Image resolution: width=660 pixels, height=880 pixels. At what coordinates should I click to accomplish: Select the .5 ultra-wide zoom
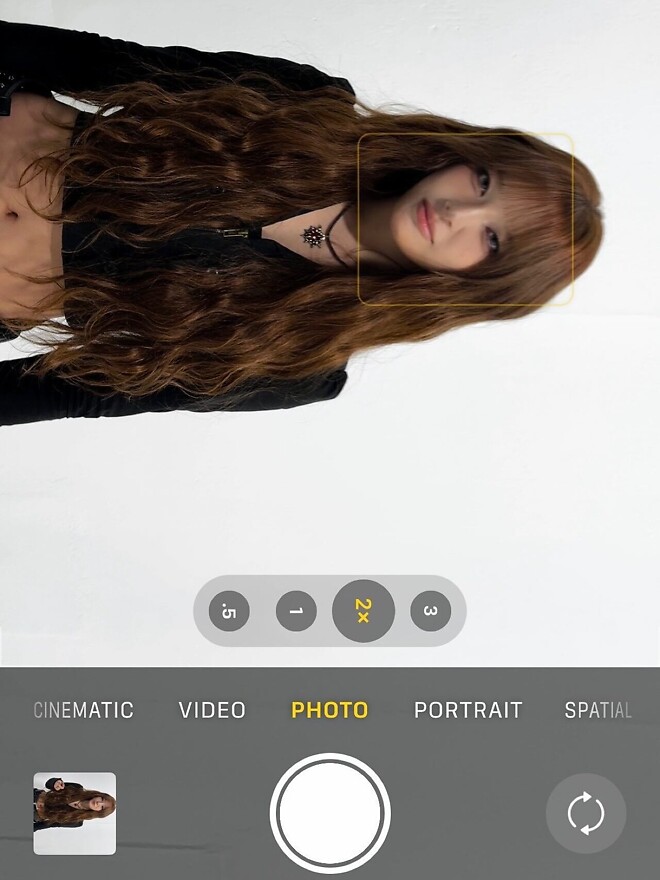pos(229,611)
